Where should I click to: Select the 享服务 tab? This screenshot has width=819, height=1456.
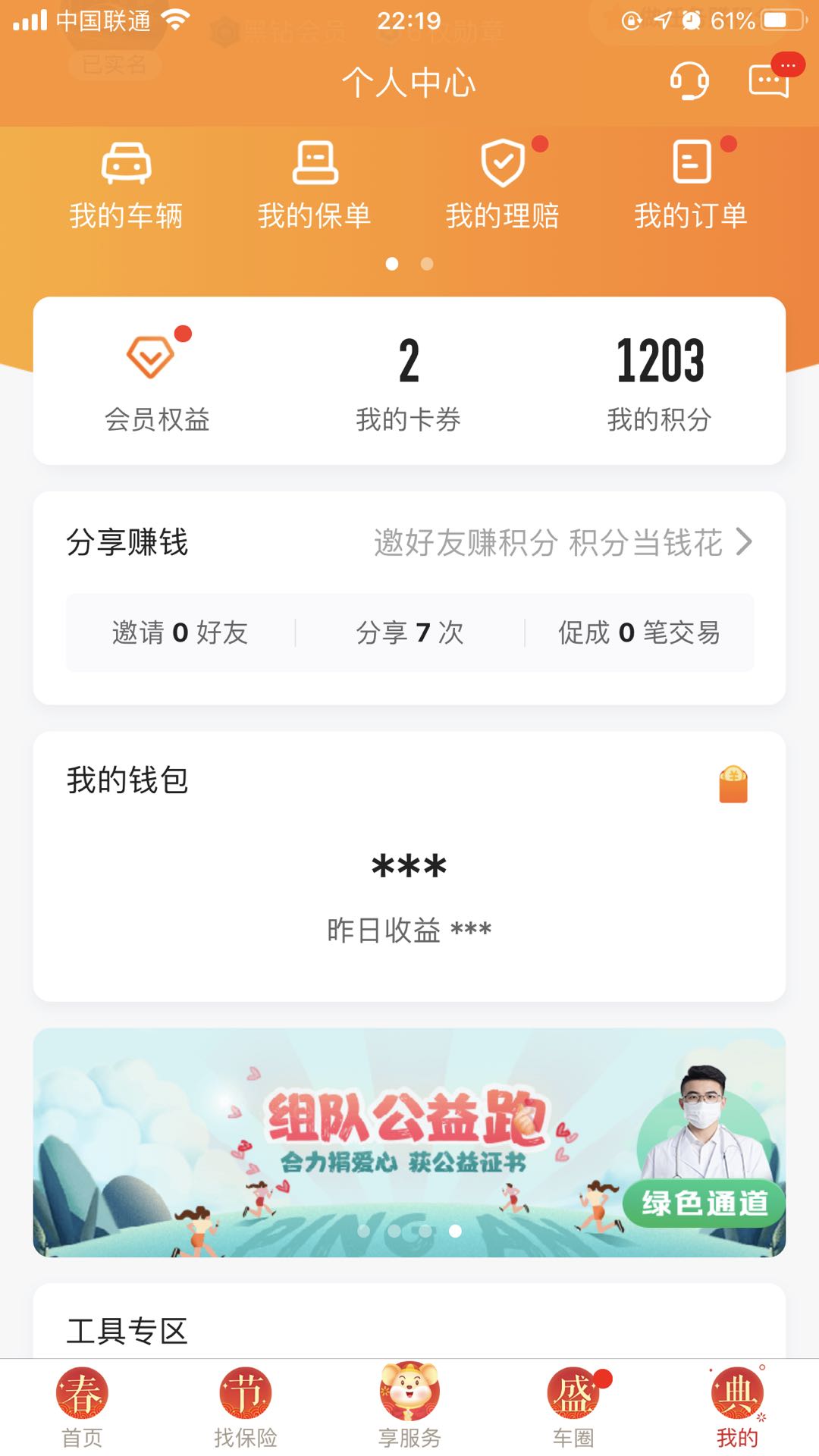coord(409,1407)
